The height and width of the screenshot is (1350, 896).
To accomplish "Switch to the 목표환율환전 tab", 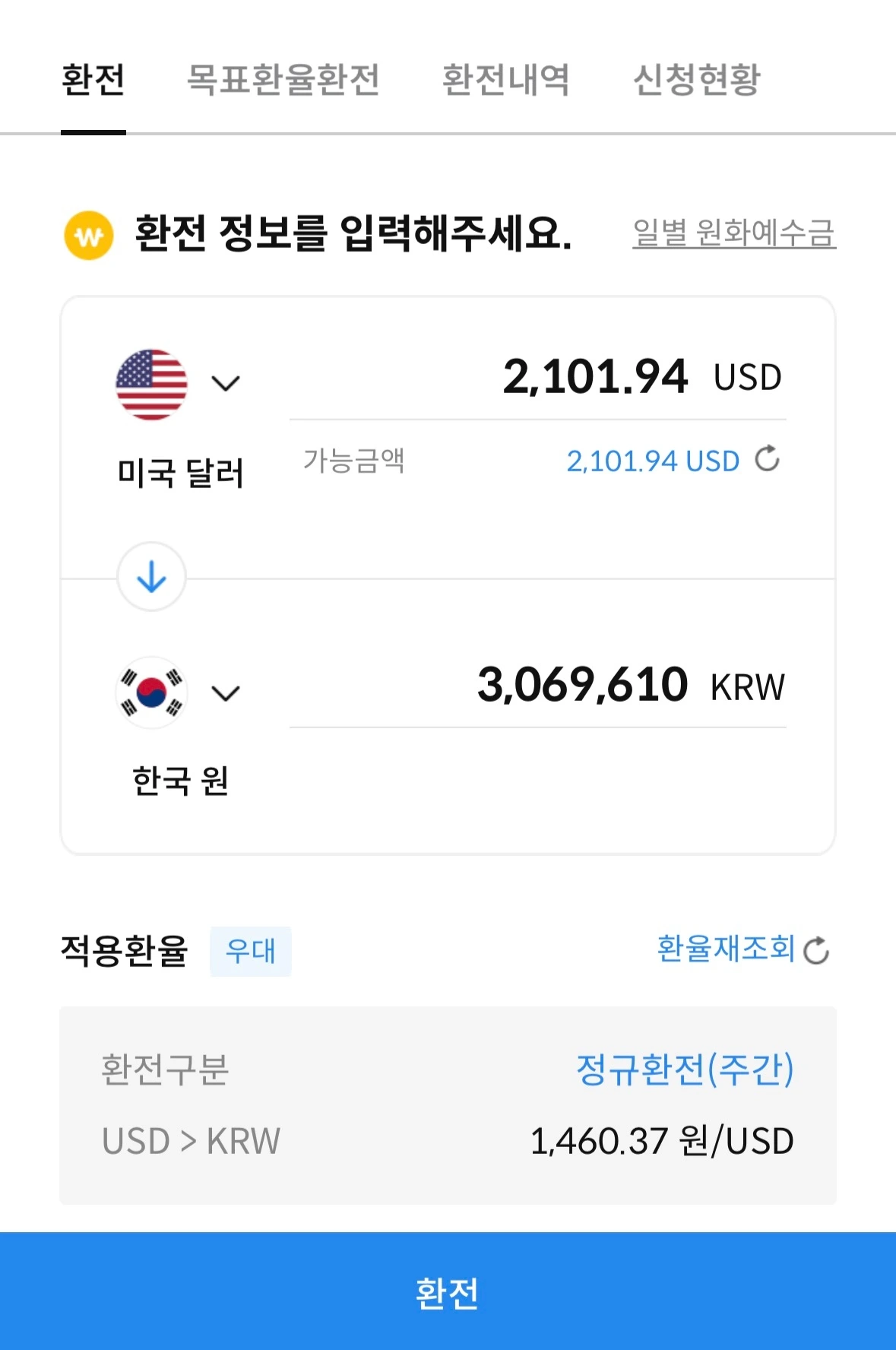I will pyautogui.click(x=283, y=79).
